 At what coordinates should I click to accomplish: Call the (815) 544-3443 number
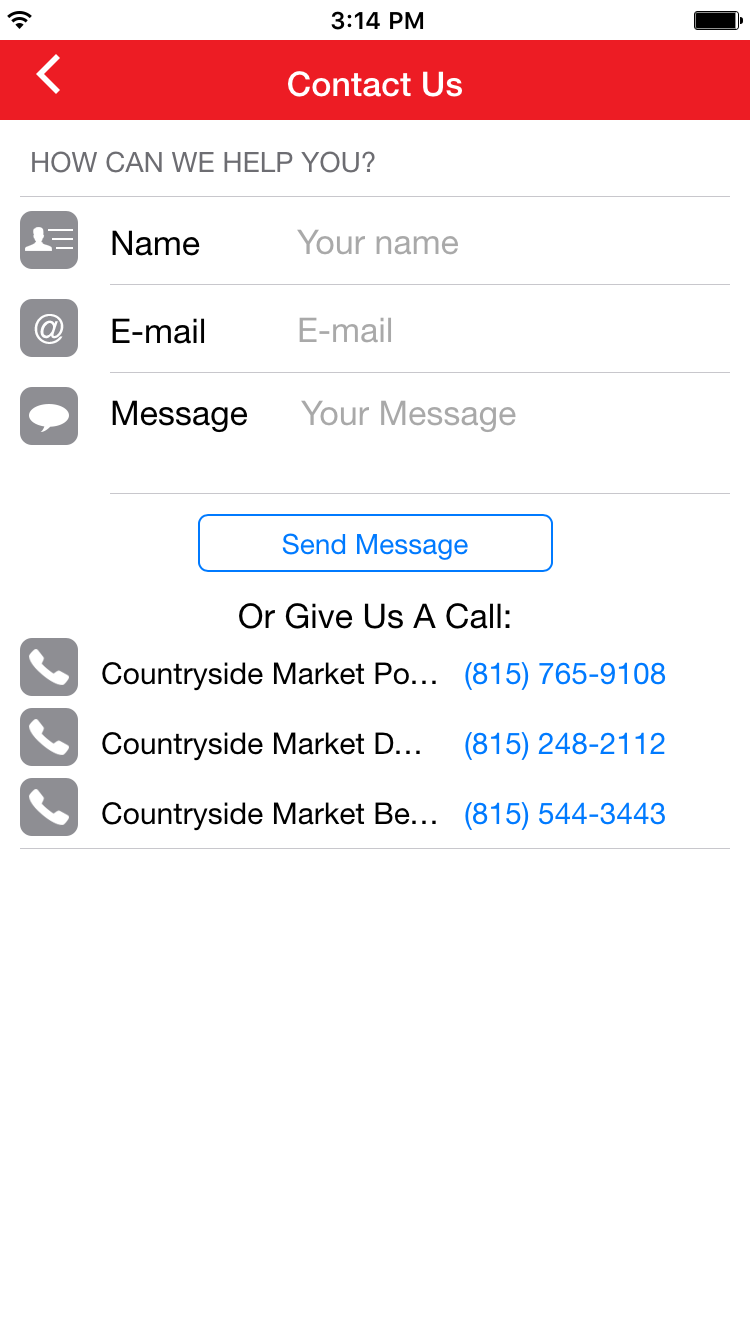coord(564,814)
